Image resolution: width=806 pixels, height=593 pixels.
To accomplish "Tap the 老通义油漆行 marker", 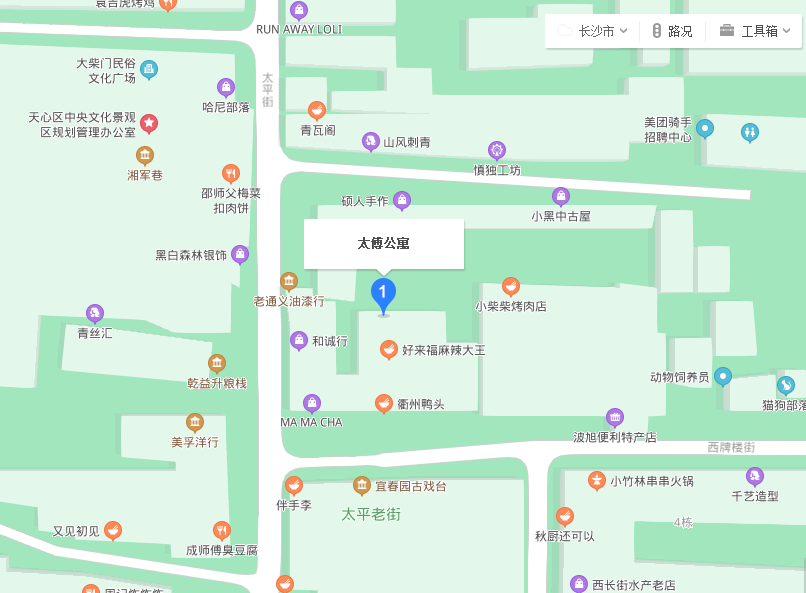I will click(289, 282).
